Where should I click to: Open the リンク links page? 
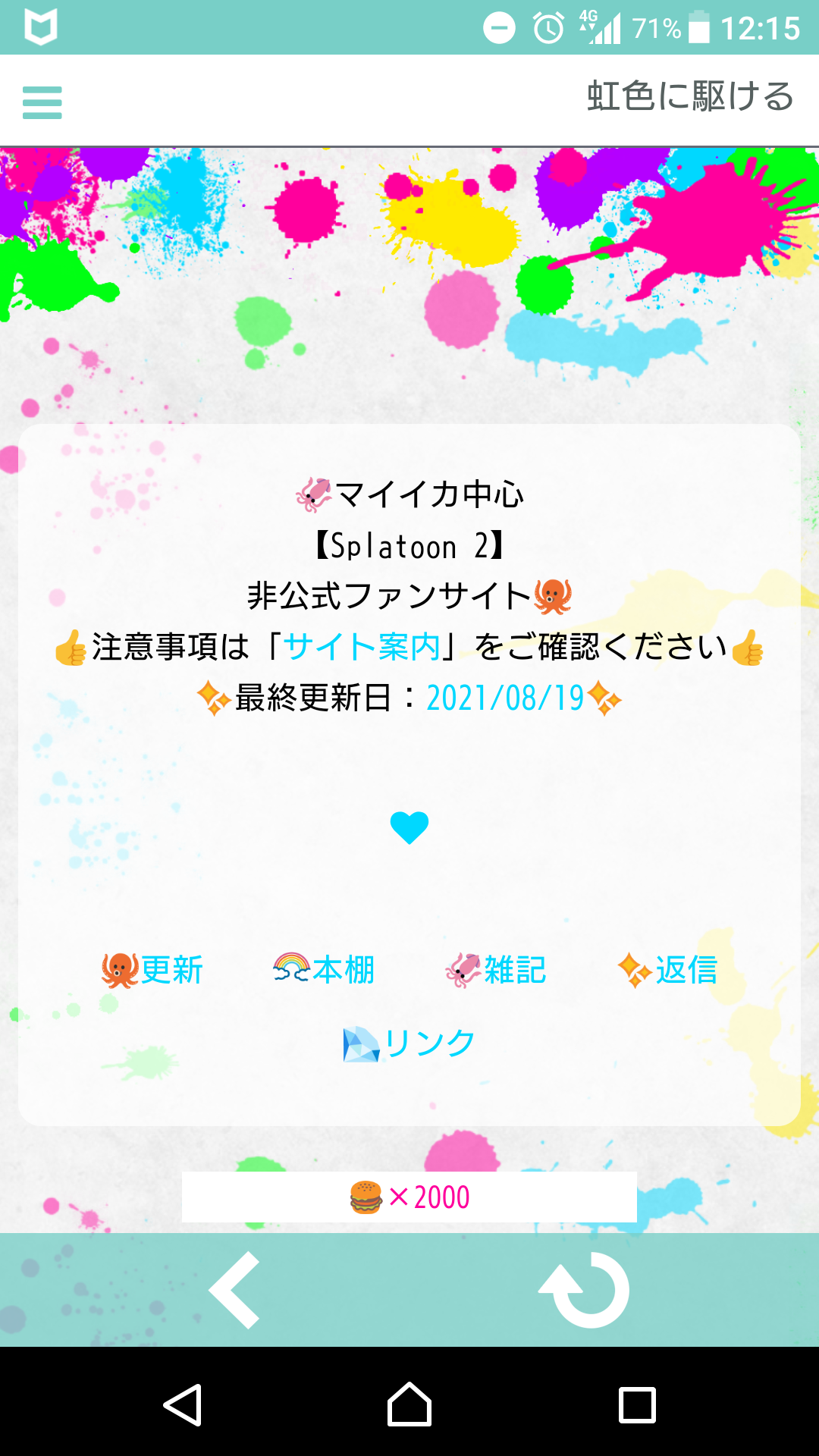point(409,1043)
